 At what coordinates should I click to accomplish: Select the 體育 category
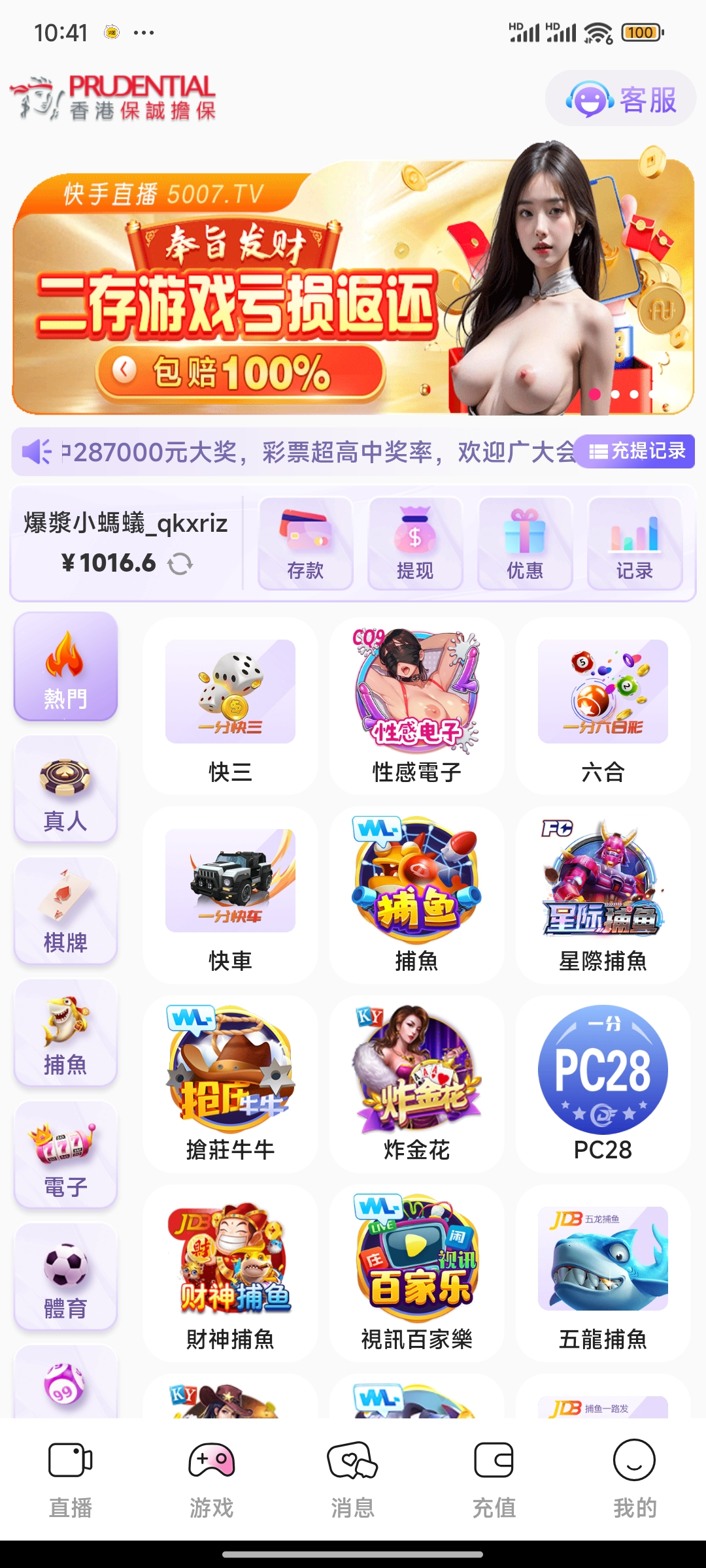point(65,1277)
